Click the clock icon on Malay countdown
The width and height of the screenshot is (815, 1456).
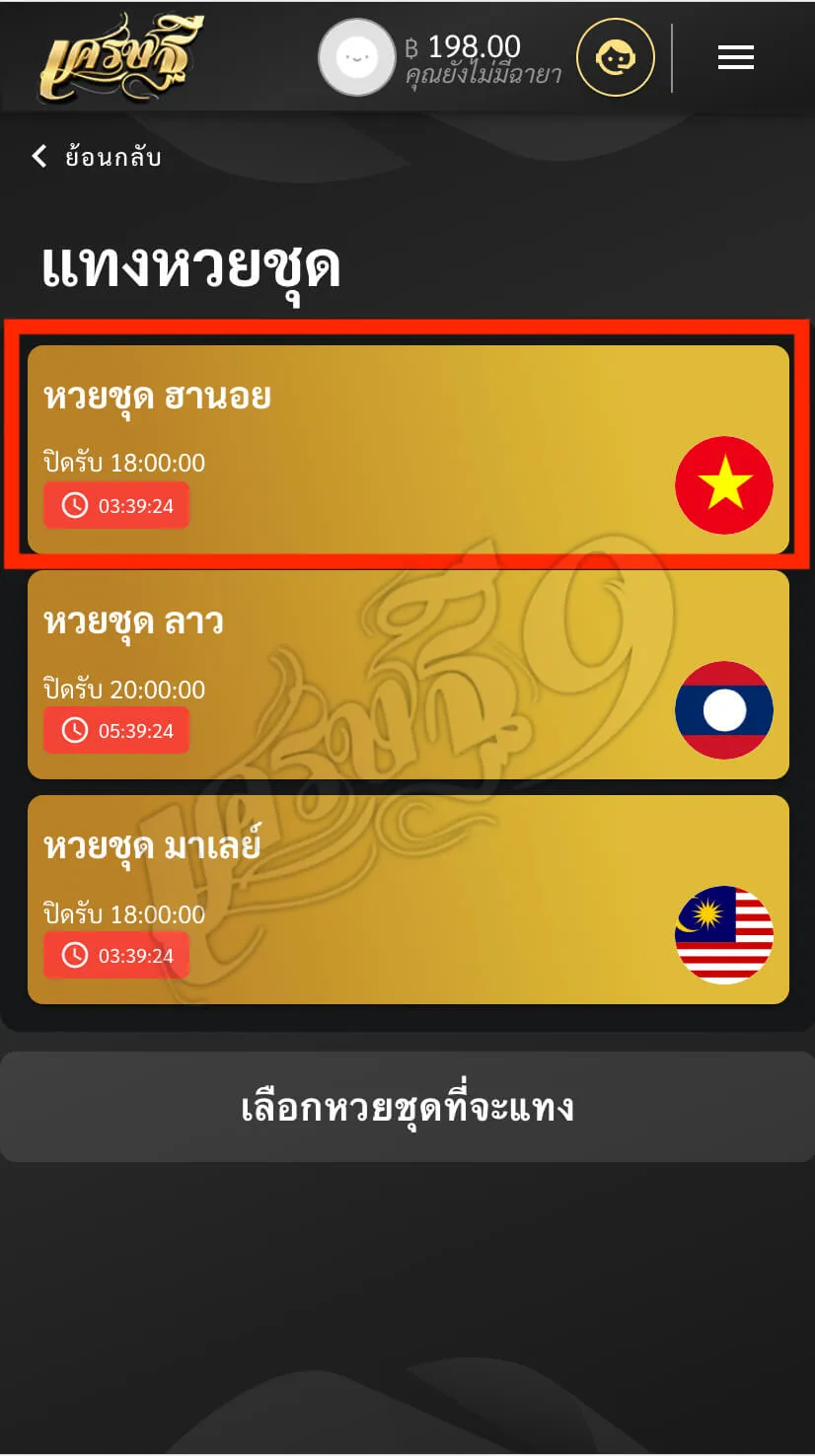click(75, 954)
